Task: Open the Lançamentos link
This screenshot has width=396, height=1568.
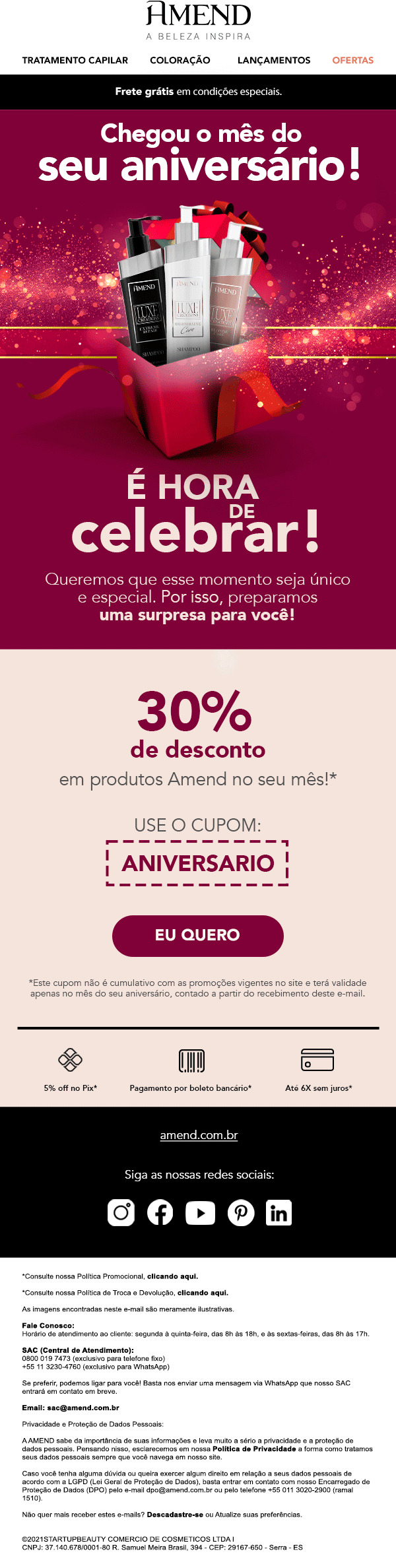Action: [x=273, y=60]
